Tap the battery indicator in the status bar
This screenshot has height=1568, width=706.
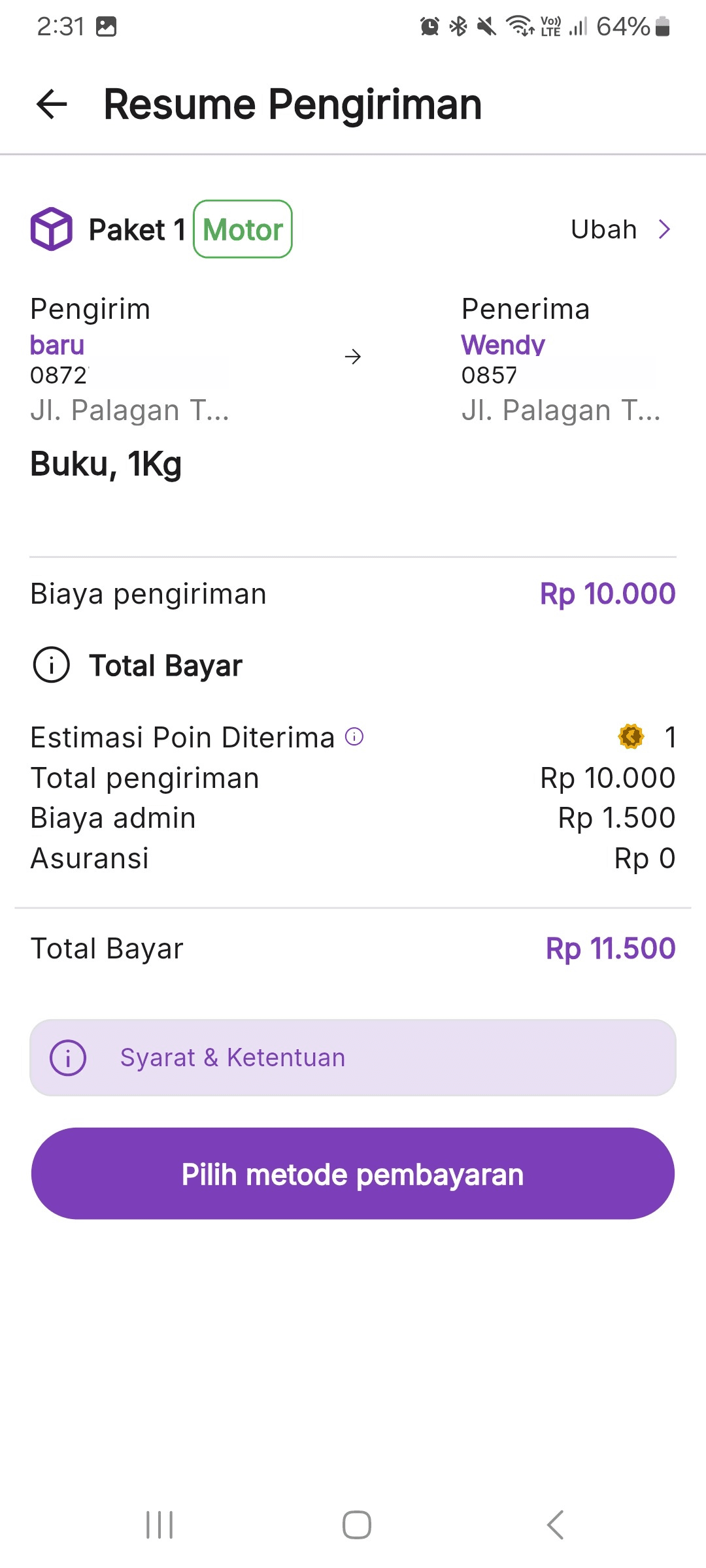click(661, 26)
